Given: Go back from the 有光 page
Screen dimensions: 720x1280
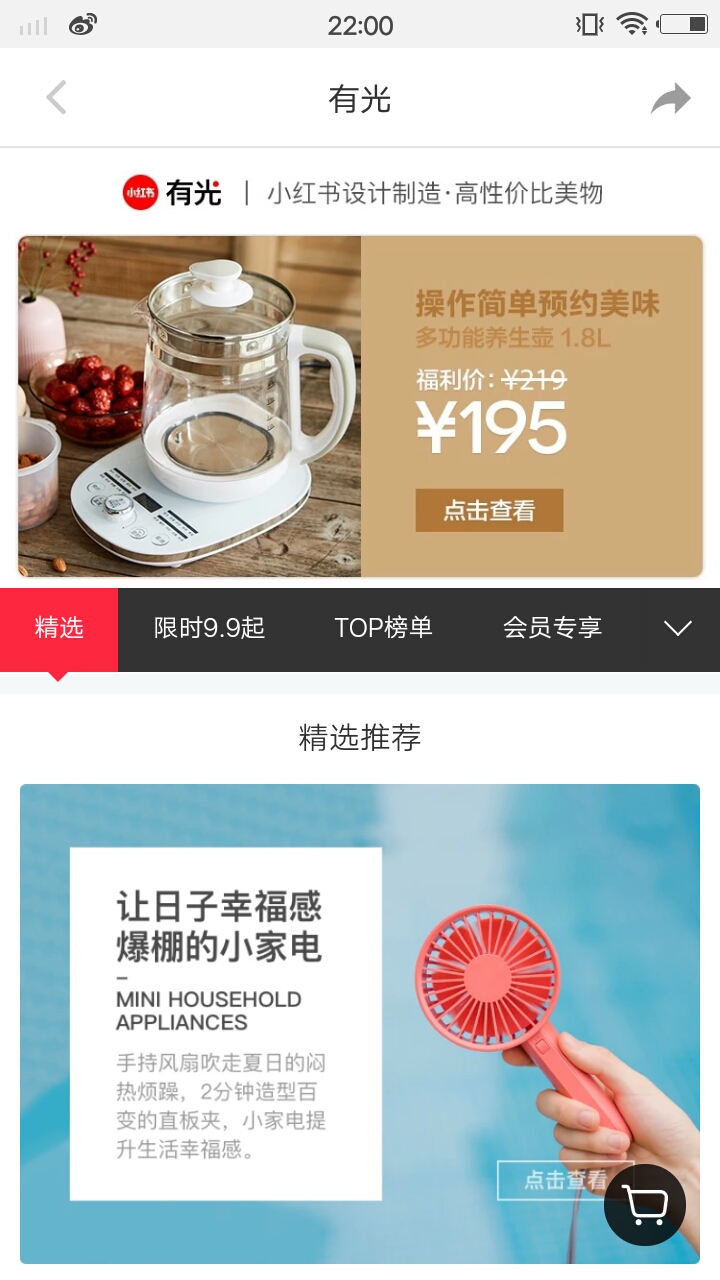Looking at the screenshot, I should 56,98.
